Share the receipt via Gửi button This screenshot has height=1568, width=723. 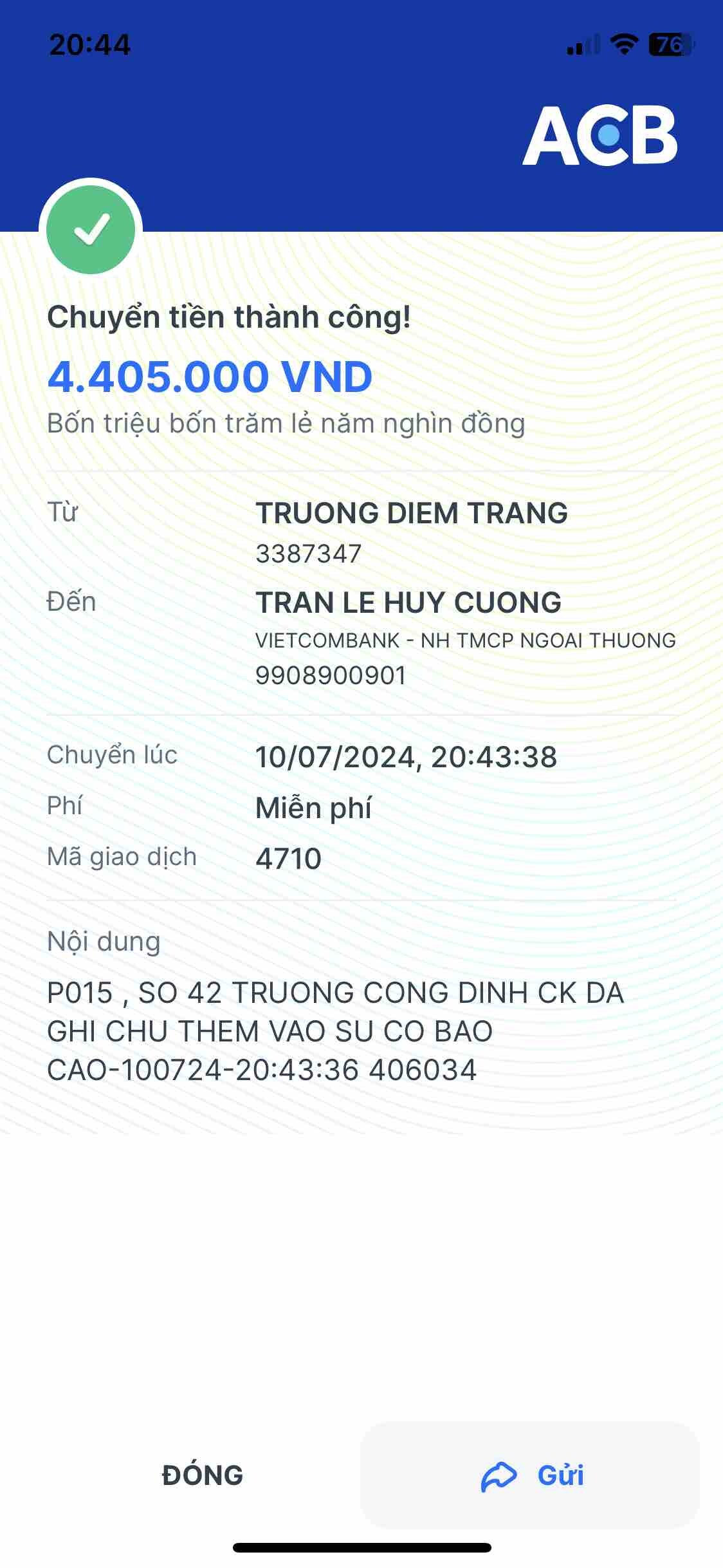531,1475
